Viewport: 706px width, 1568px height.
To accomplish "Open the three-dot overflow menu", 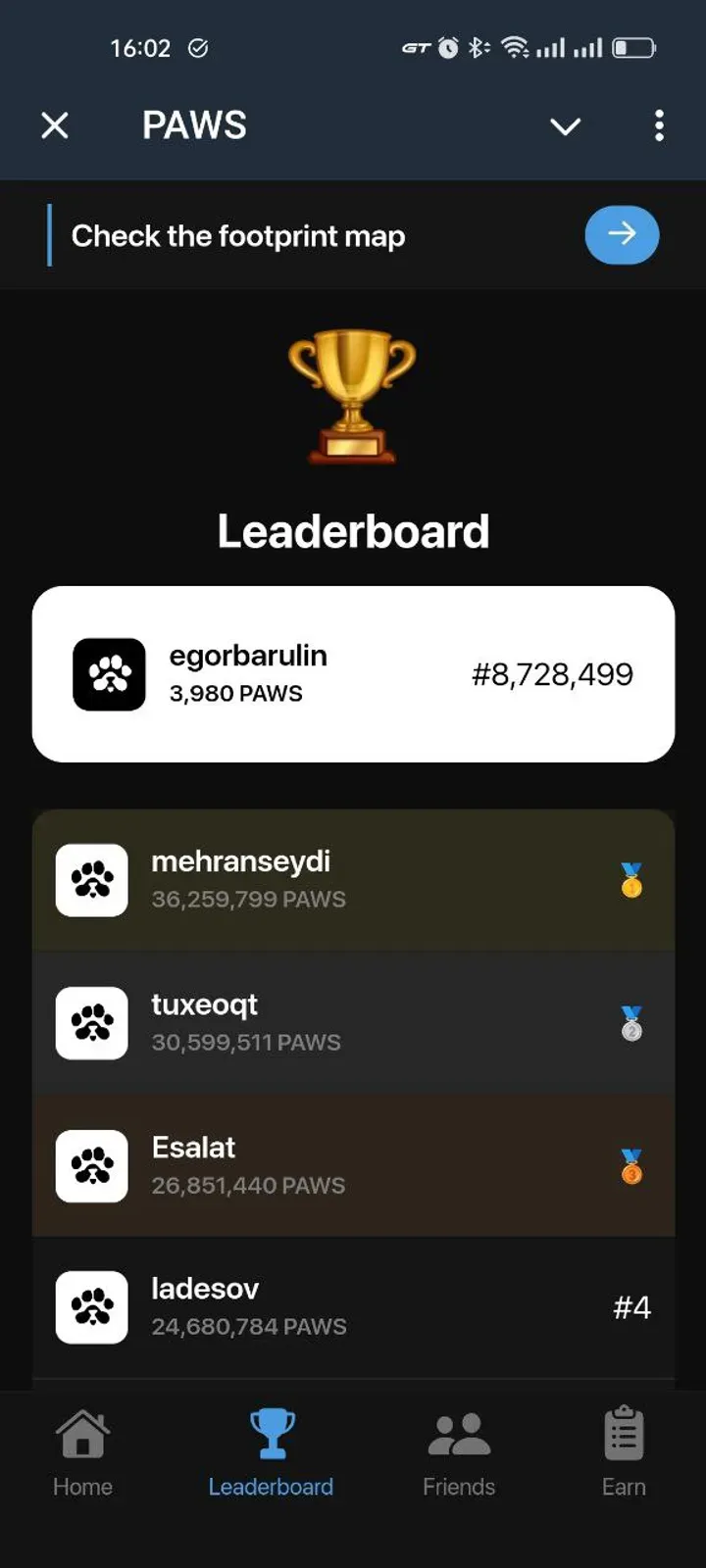I will click(x=659, y=125).
